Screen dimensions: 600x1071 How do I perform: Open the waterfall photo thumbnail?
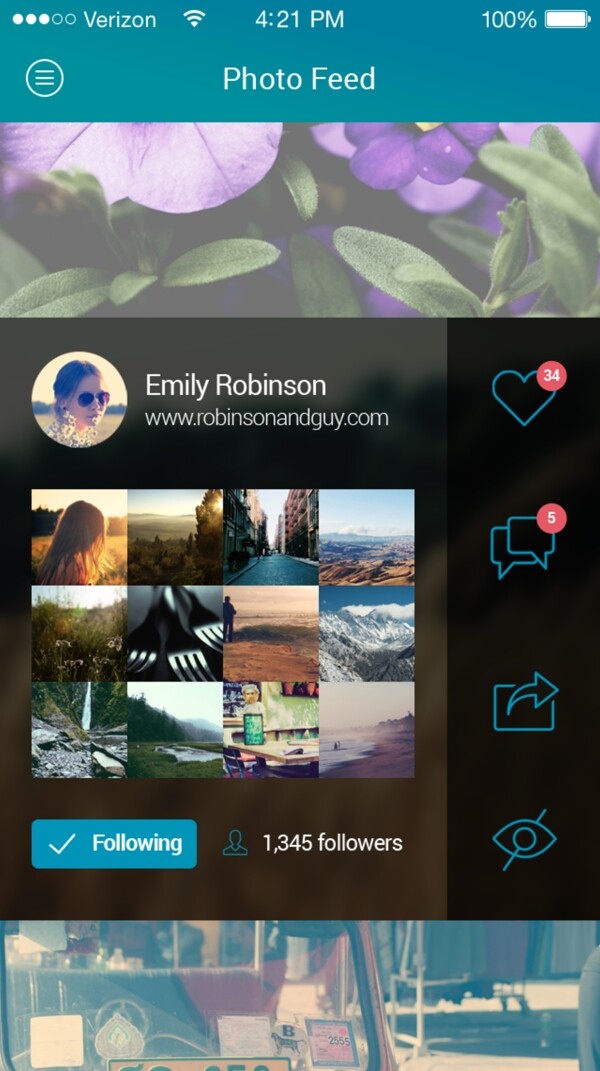click(79, 730)
